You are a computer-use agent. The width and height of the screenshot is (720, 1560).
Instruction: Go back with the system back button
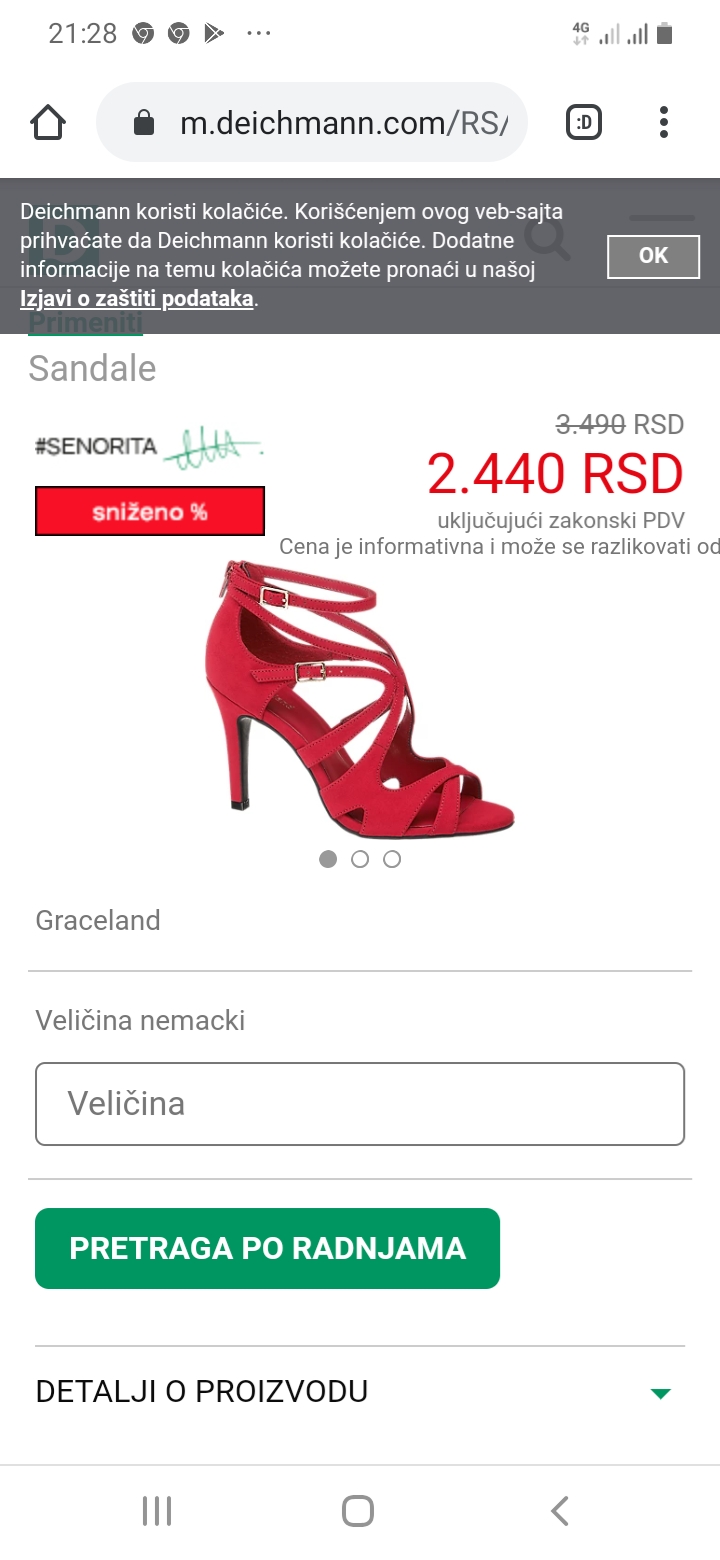coord(560,1511)
